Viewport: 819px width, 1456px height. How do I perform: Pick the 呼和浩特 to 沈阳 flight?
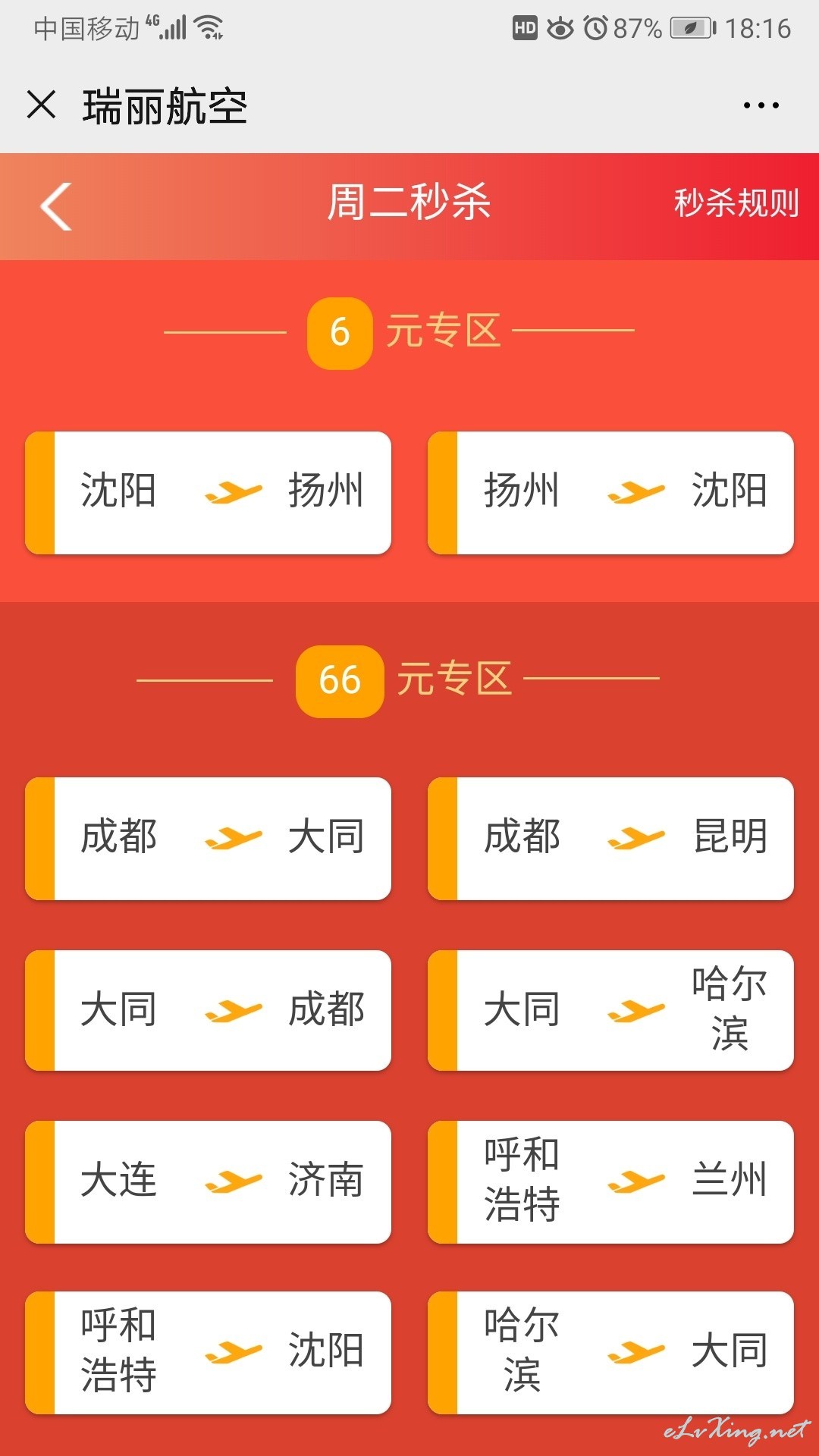click(208, 1352)
